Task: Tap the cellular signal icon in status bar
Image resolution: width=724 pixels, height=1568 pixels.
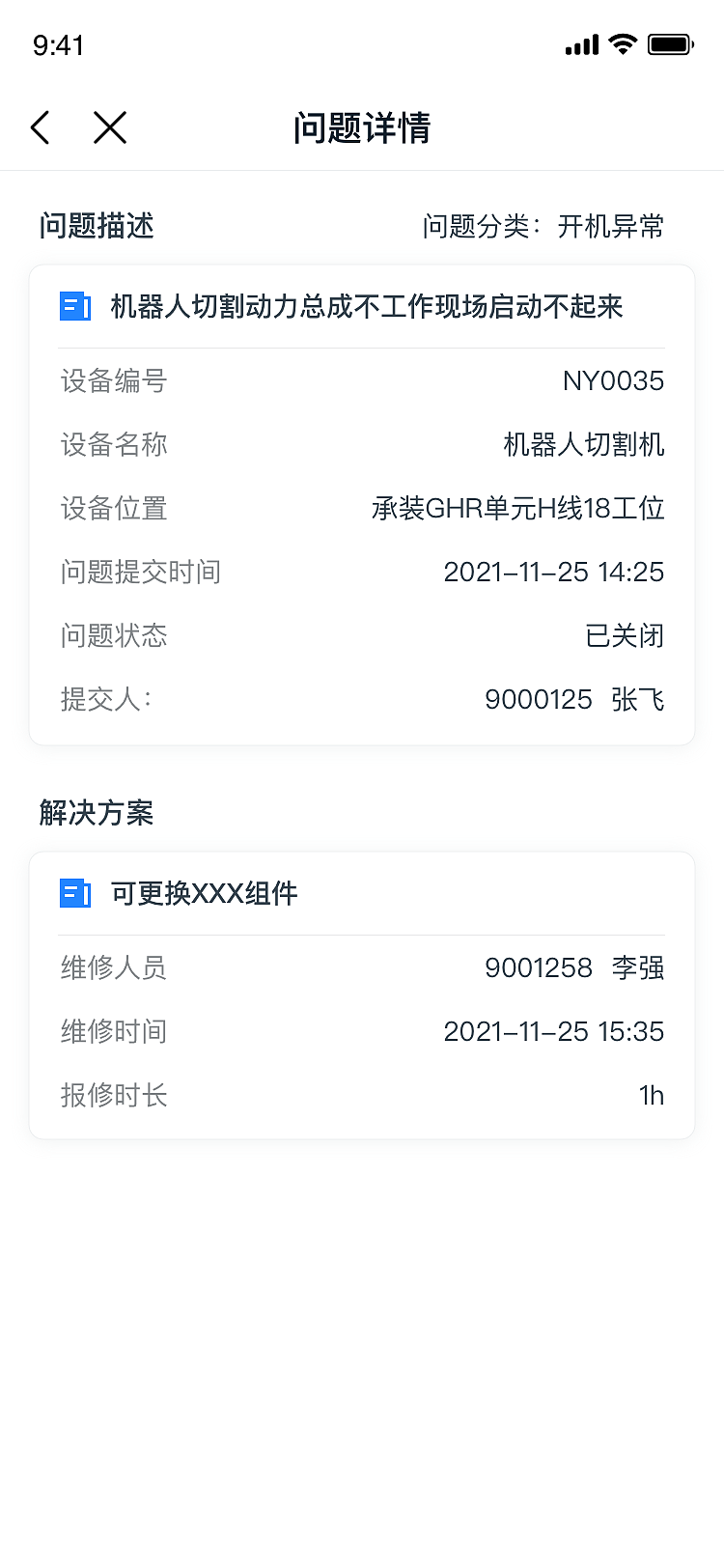Action: click(580, 42)
